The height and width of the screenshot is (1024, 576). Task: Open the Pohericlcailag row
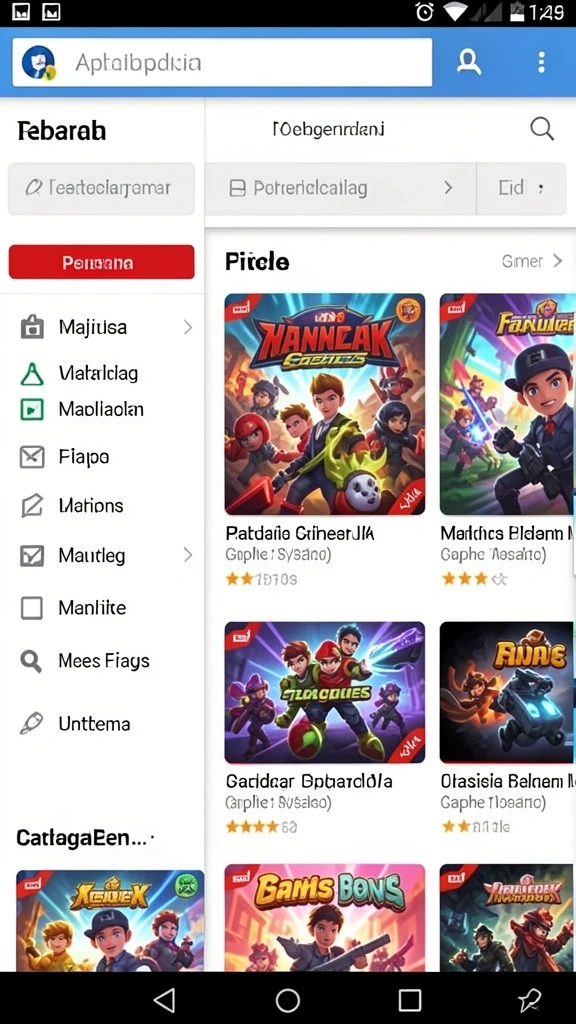click(340, 188)
